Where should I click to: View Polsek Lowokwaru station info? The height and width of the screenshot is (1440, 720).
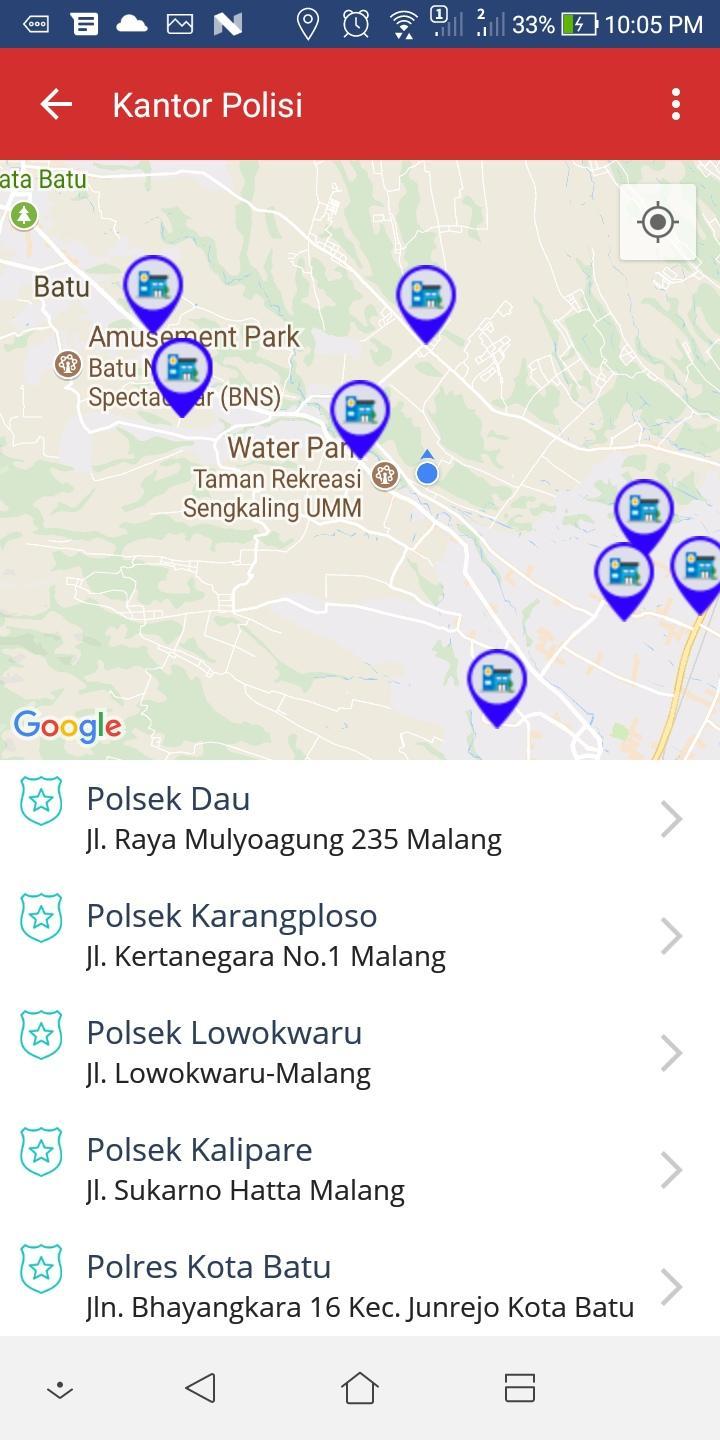pos(360,1052)
